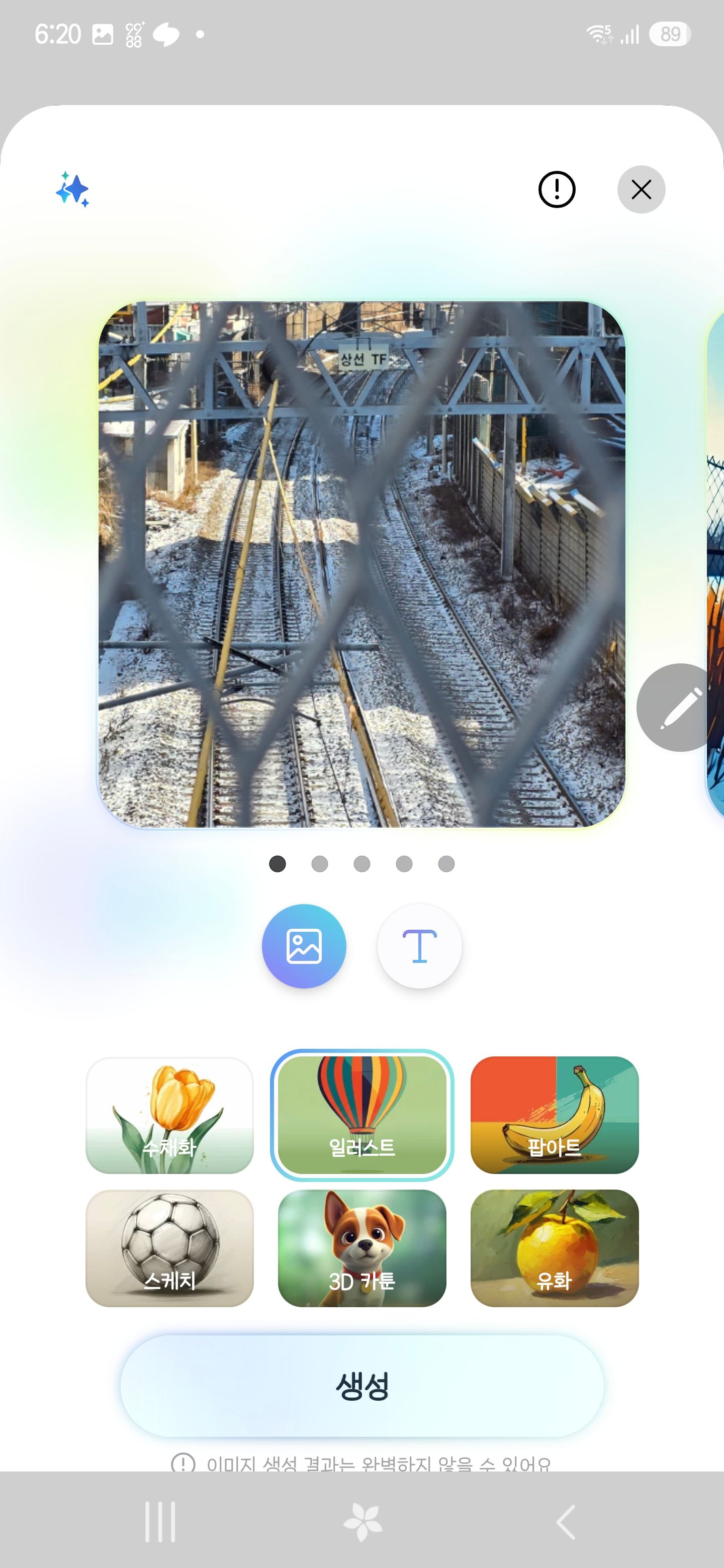Viewport: 724px width, 1568px height.
Task: Choose the 수채화 watercolor style
Action: [x=169, y=1115]
